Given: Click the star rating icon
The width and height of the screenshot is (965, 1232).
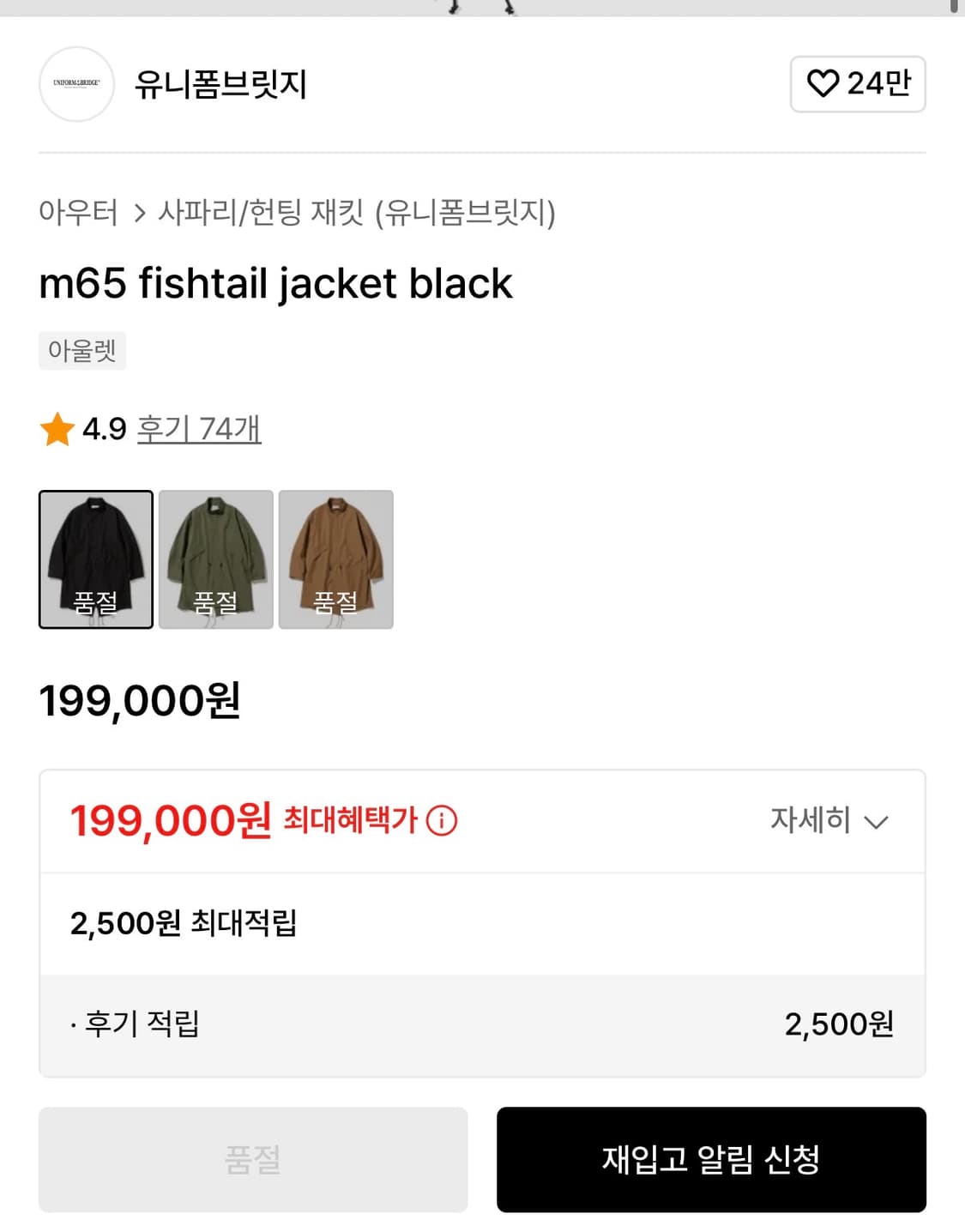Looking at the screenshot, I should click(x=57, y=430).
